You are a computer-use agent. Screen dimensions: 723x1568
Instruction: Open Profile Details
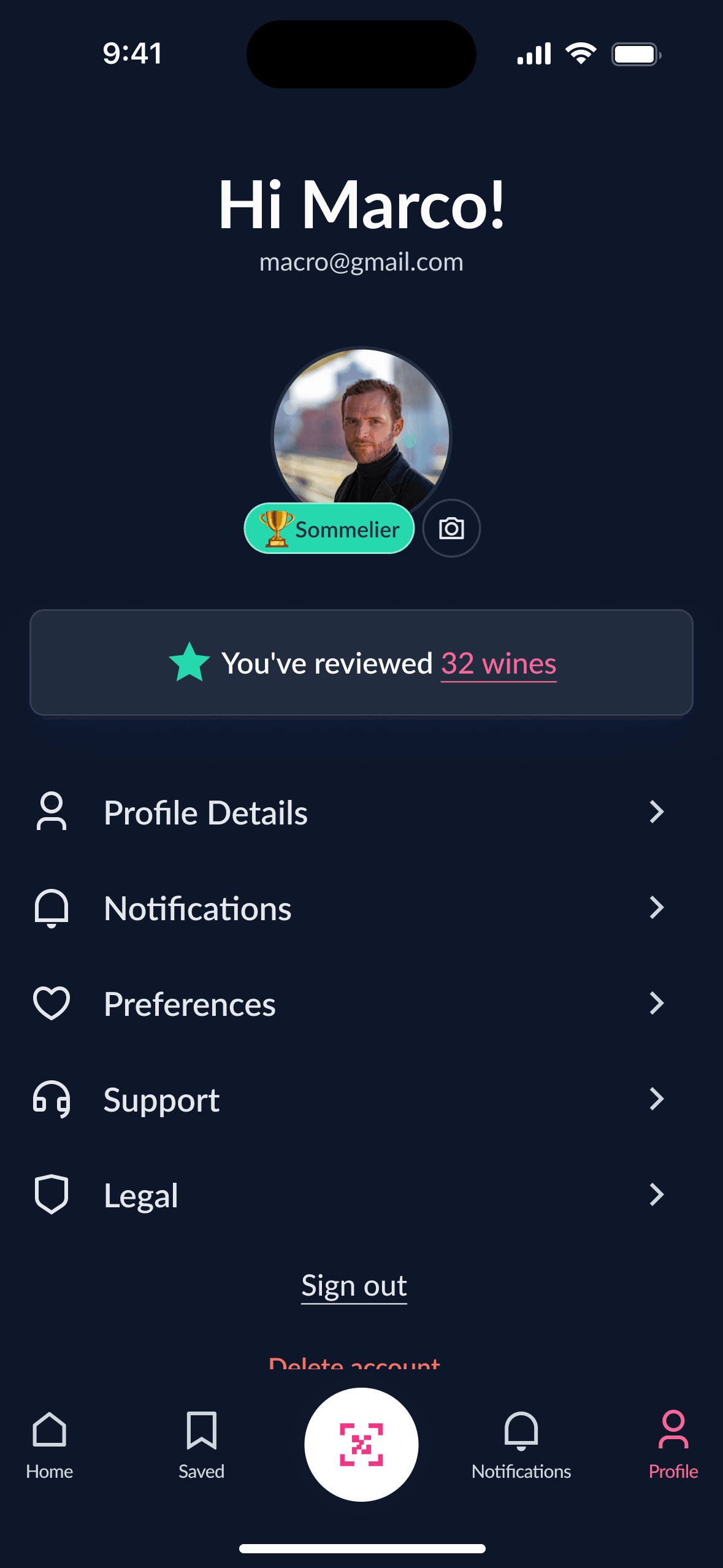[x=350, y=812]
